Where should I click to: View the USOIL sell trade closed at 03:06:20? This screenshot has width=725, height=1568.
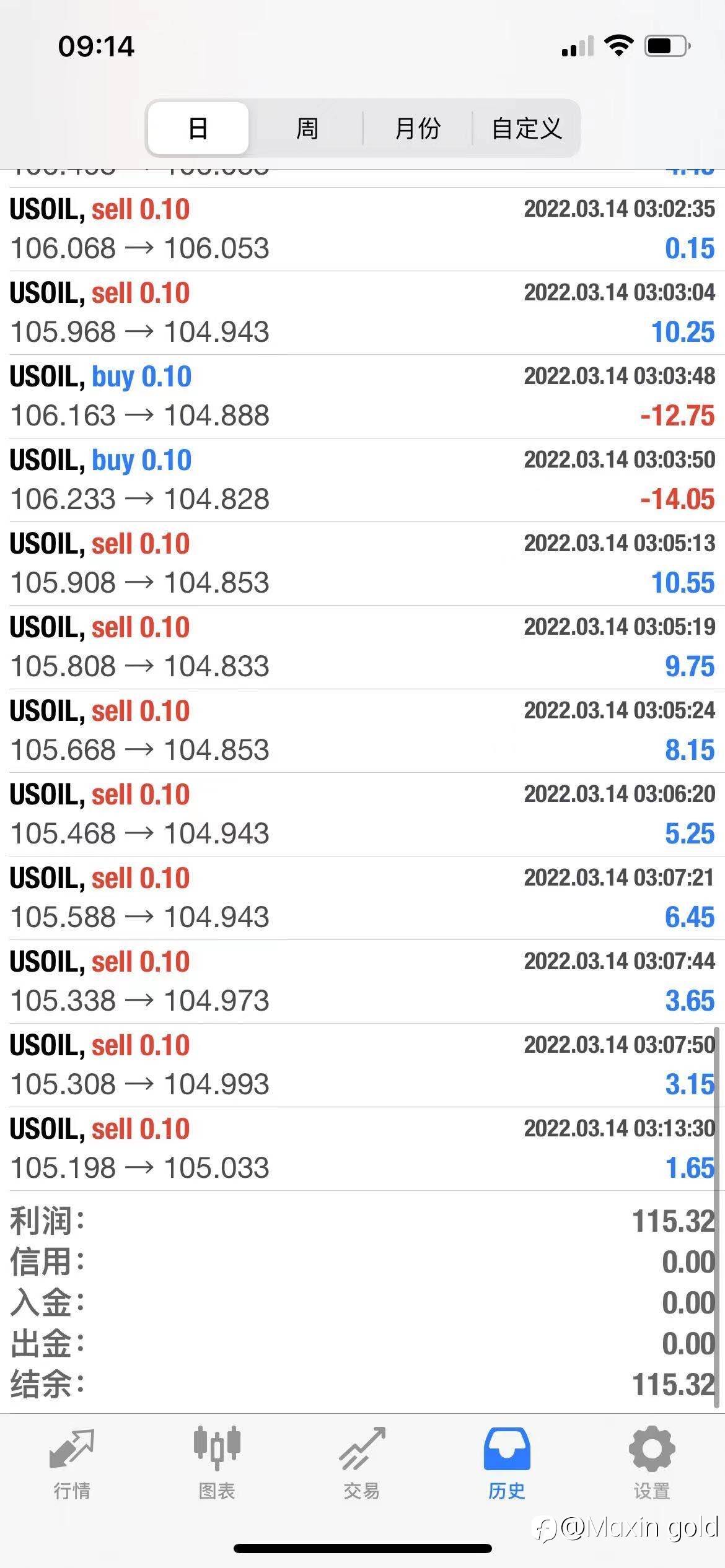pos(362,814)
